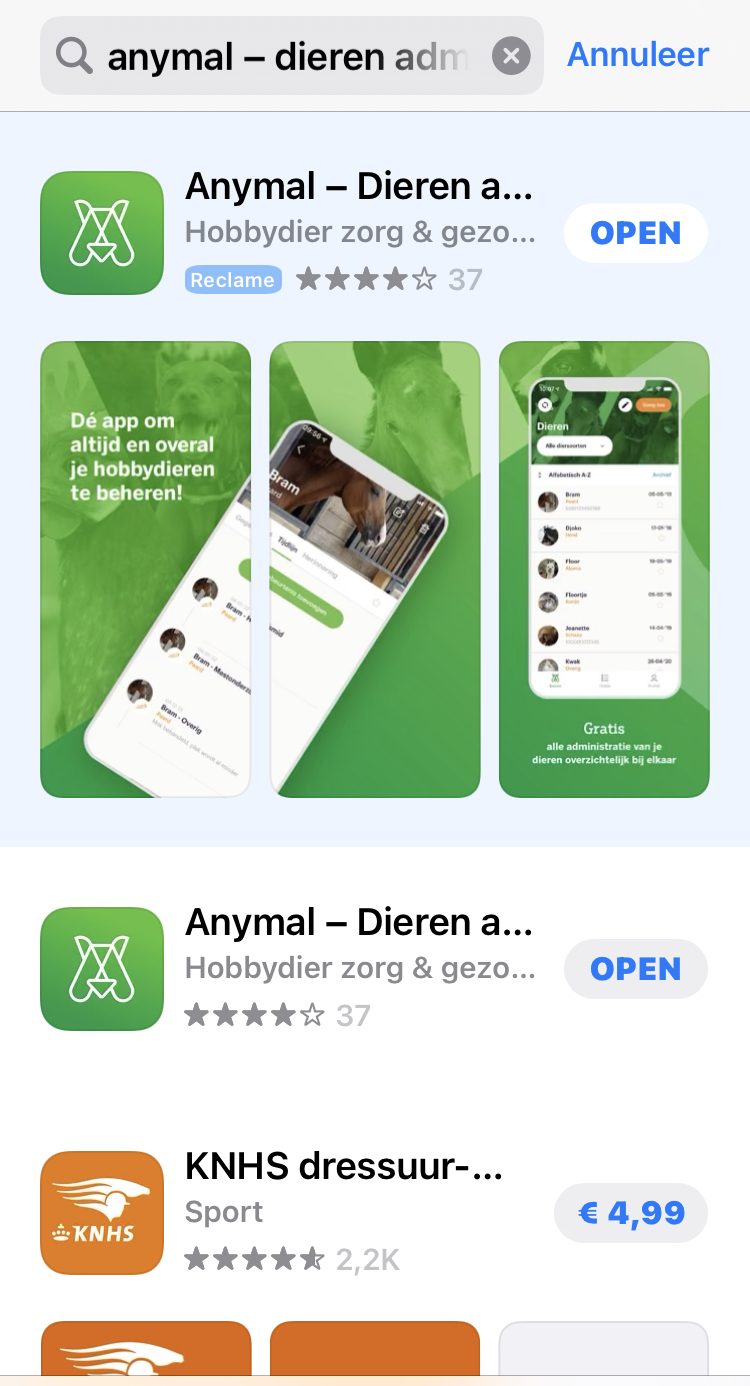Tap OPEN on the Reclame Anymal ad
Viewport: 750px width, 1386px height.
[635, 233]
